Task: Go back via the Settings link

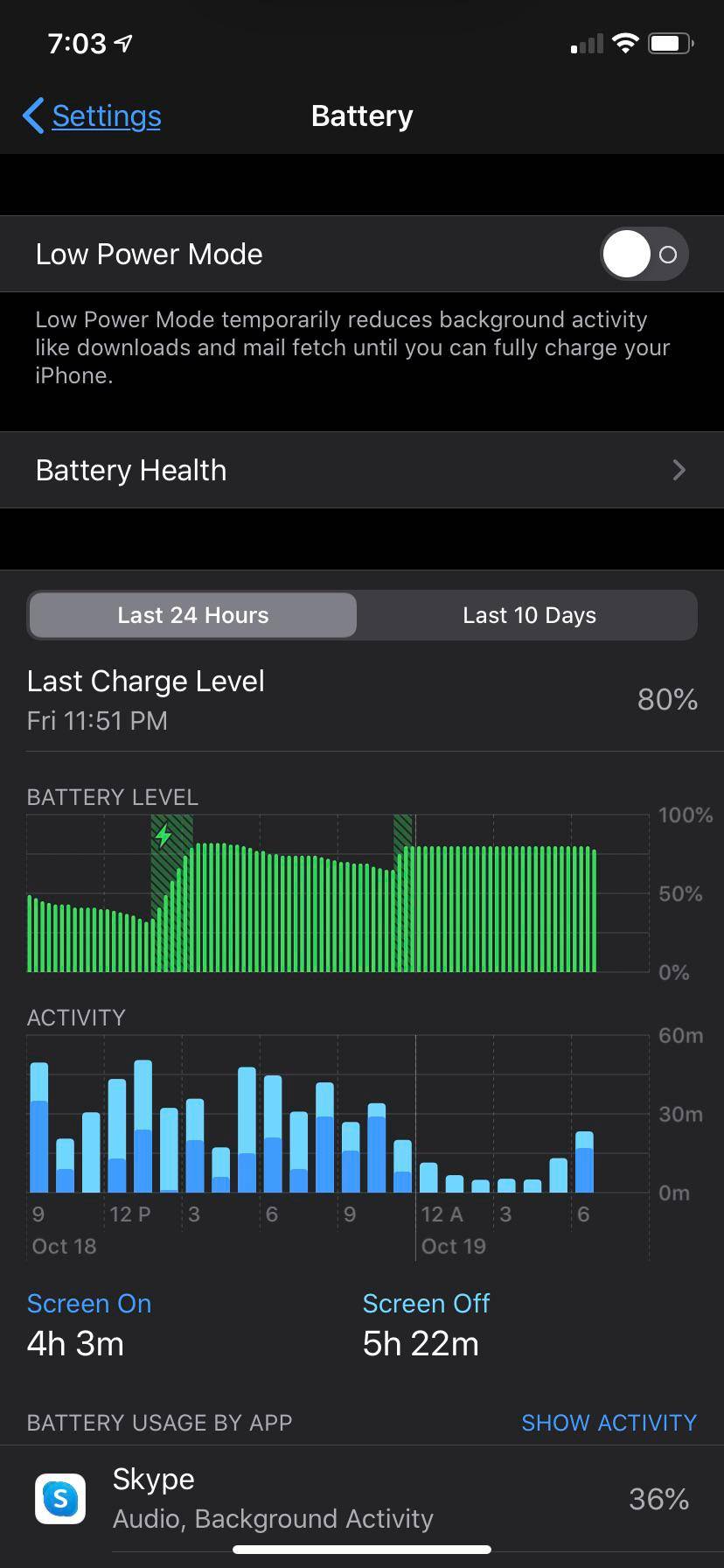Action: 107,115
